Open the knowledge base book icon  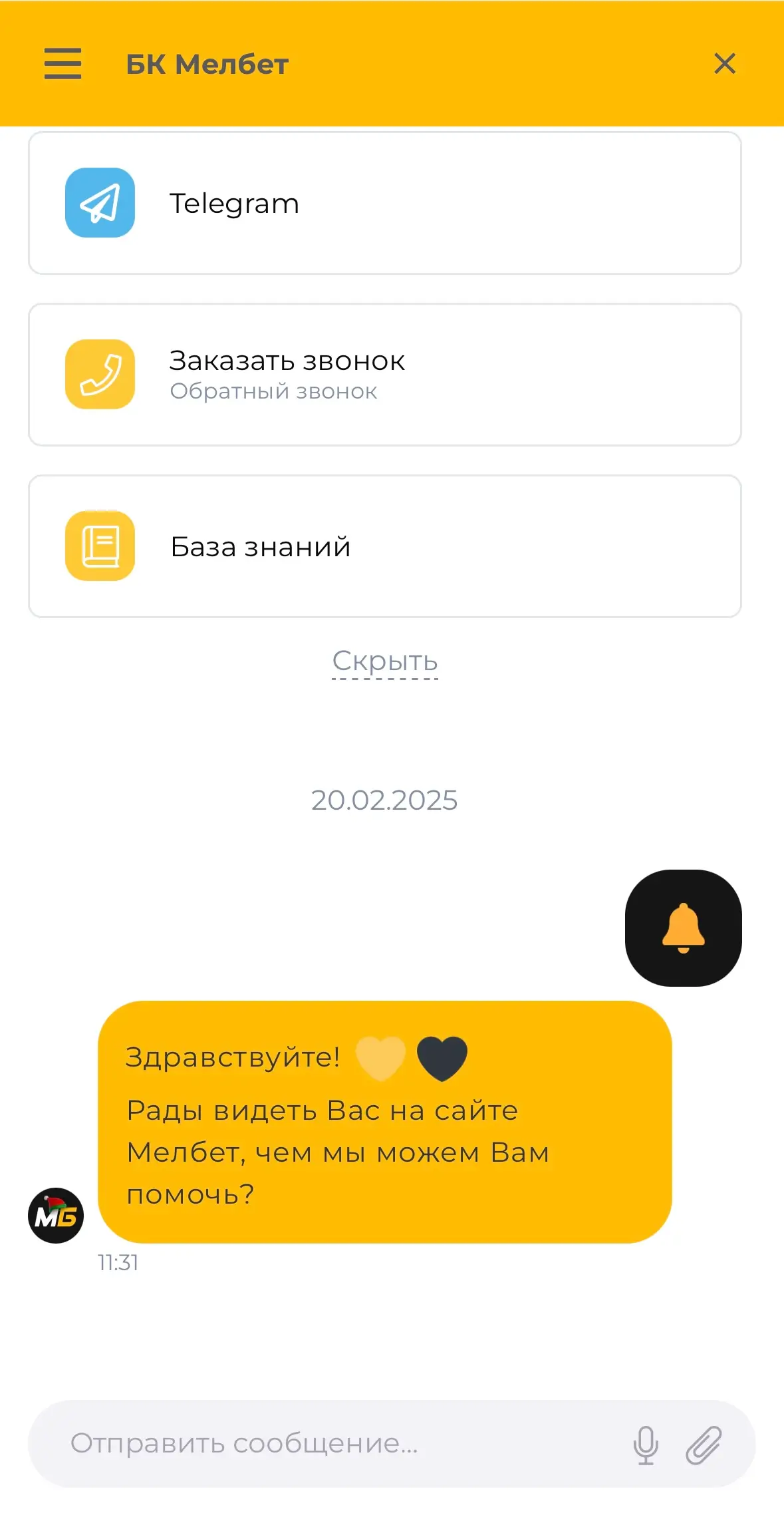[x=100, y=547]
